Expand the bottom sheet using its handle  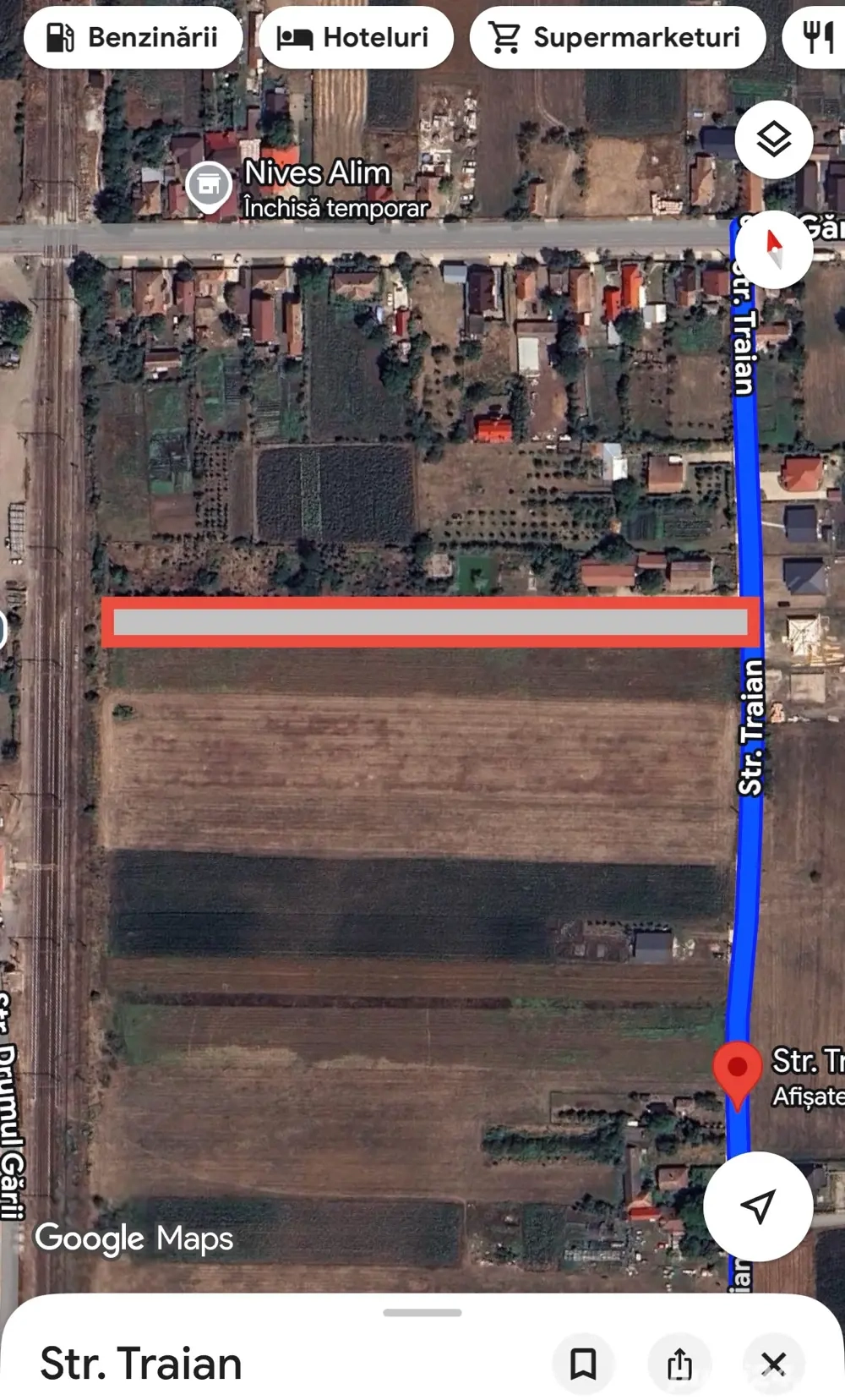tap(422, 1313)
